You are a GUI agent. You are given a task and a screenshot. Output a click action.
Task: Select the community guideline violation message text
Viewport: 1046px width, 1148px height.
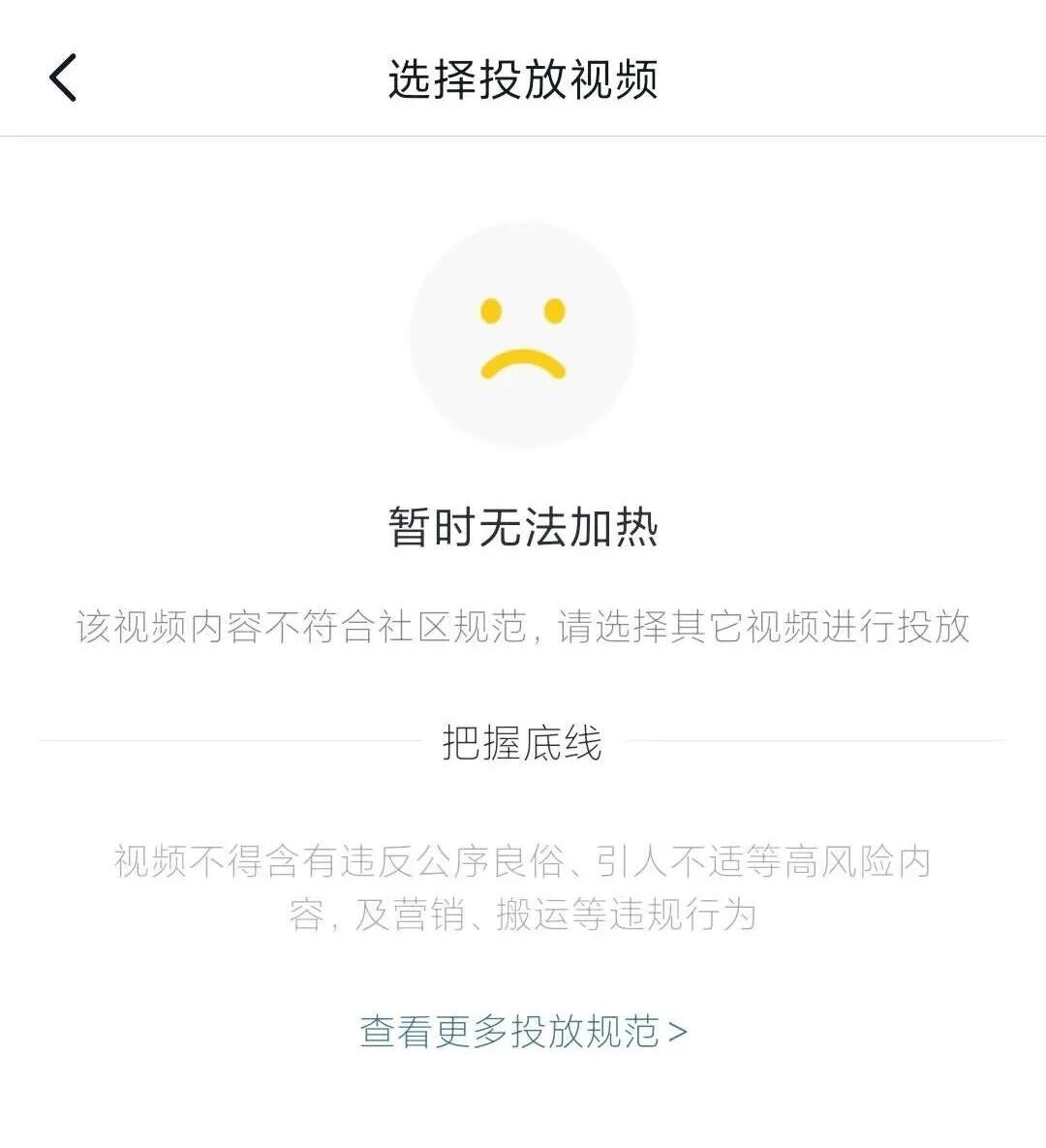pos(523,628)
